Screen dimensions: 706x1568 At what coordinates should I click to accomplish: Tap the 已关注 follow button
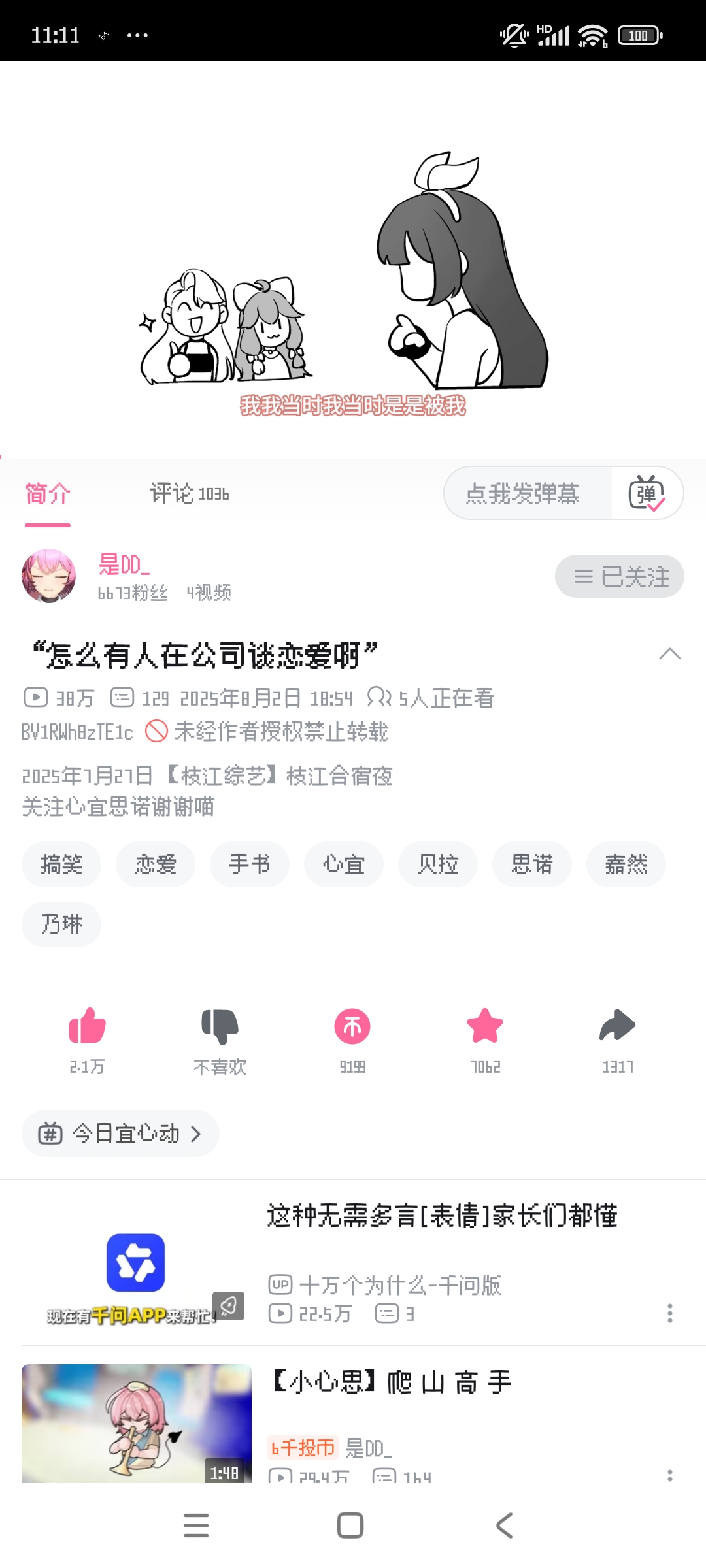619,577
